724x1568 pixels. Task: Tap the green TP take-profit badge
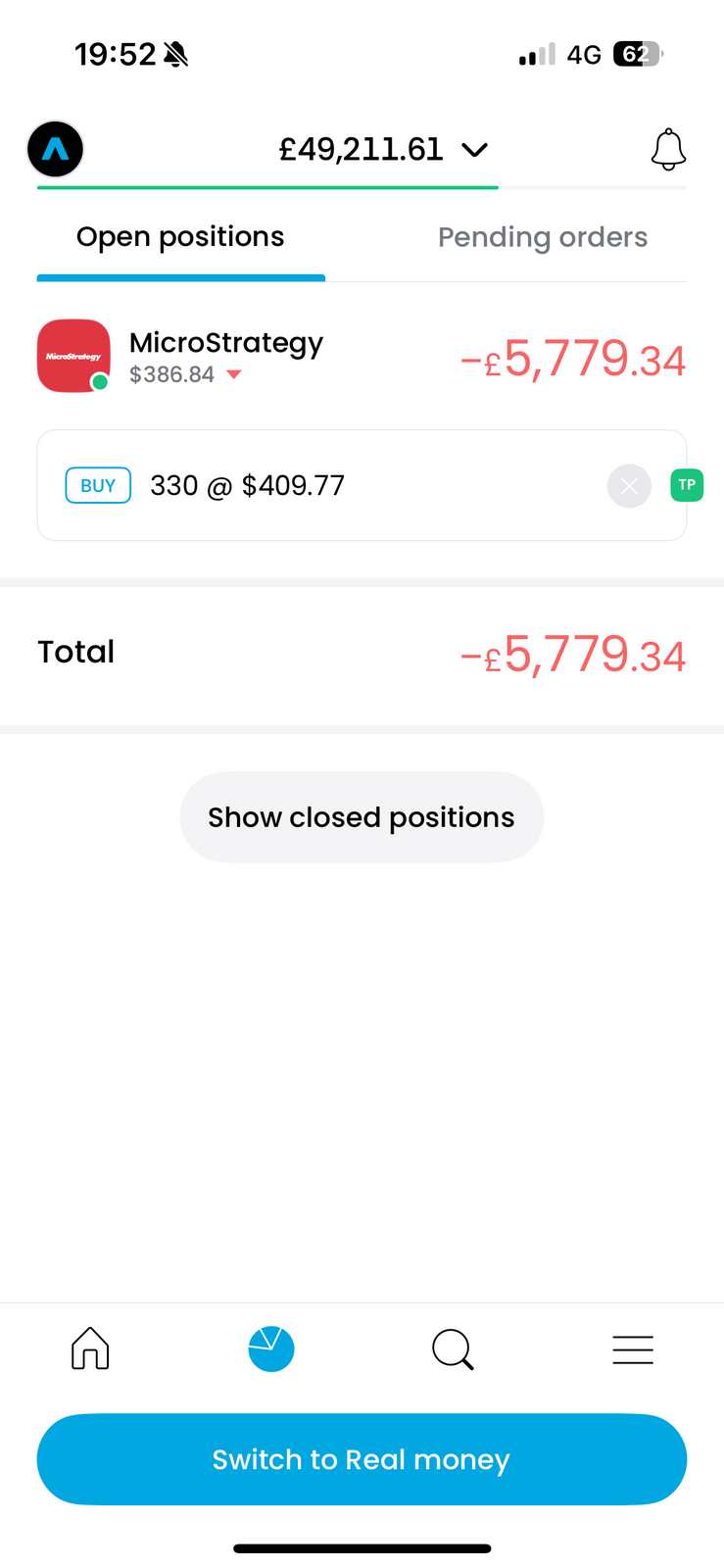coord(687,485)
